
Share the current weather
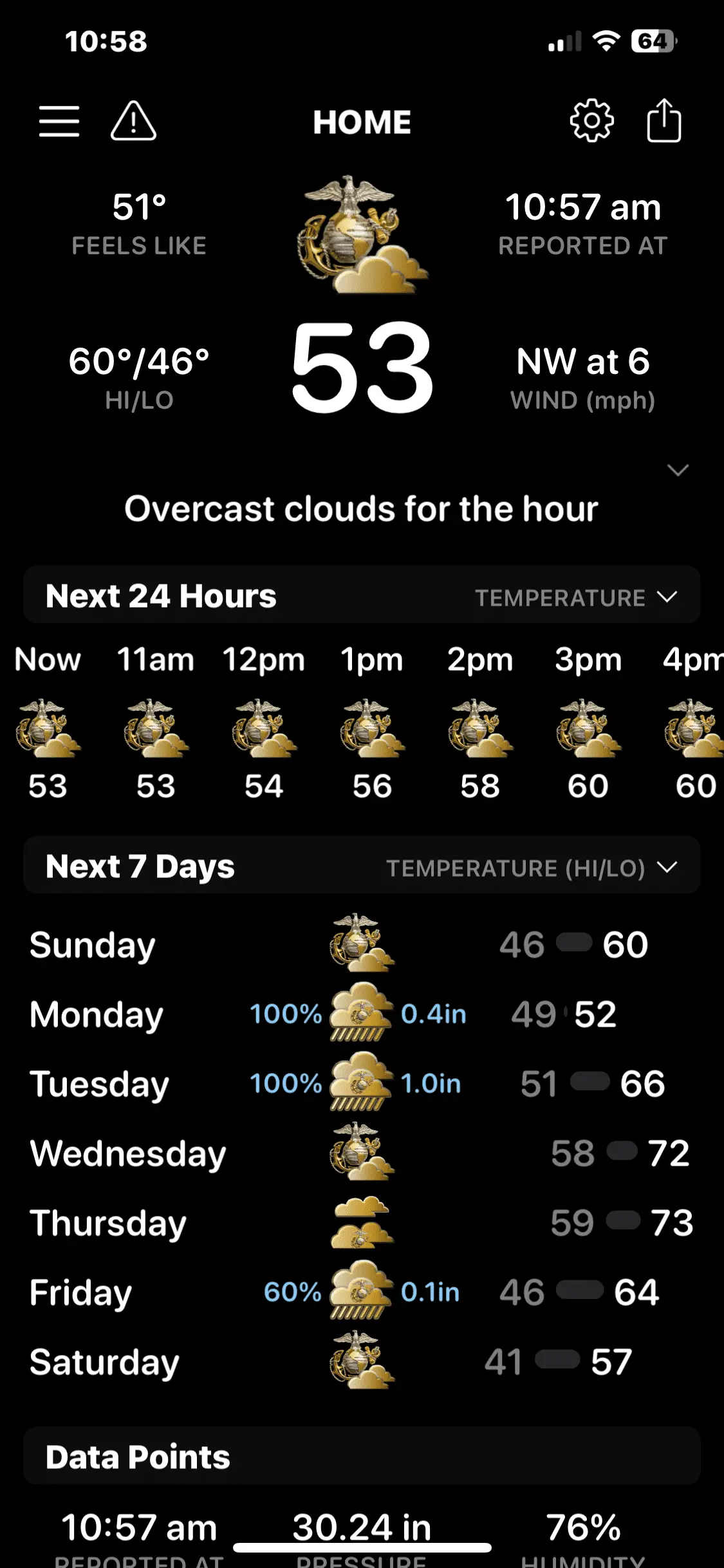pyautogui.click(x=664, y=121)
